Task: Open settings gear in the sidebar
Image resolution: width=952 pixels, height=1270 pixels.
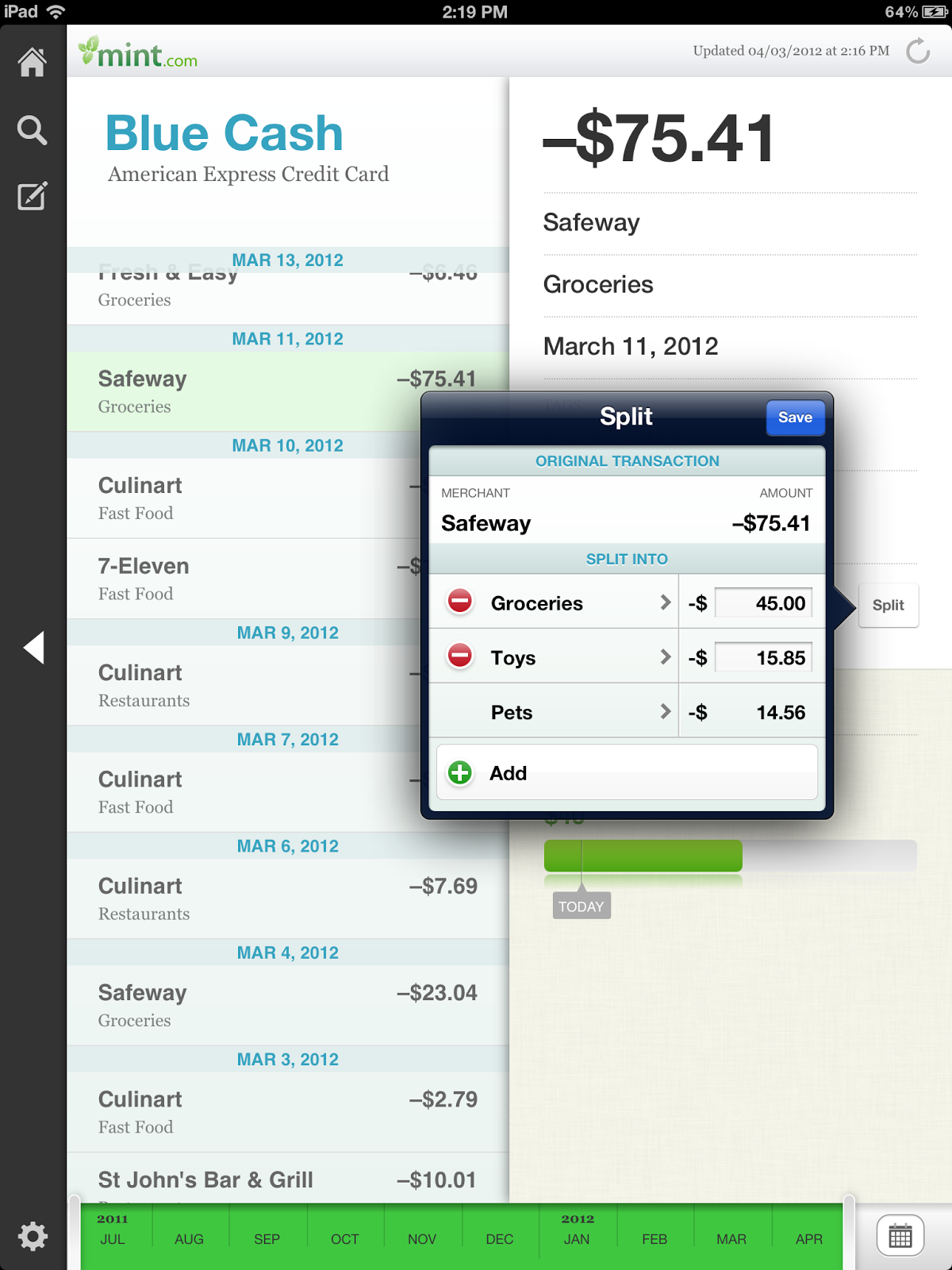Action: [33, 1236]
